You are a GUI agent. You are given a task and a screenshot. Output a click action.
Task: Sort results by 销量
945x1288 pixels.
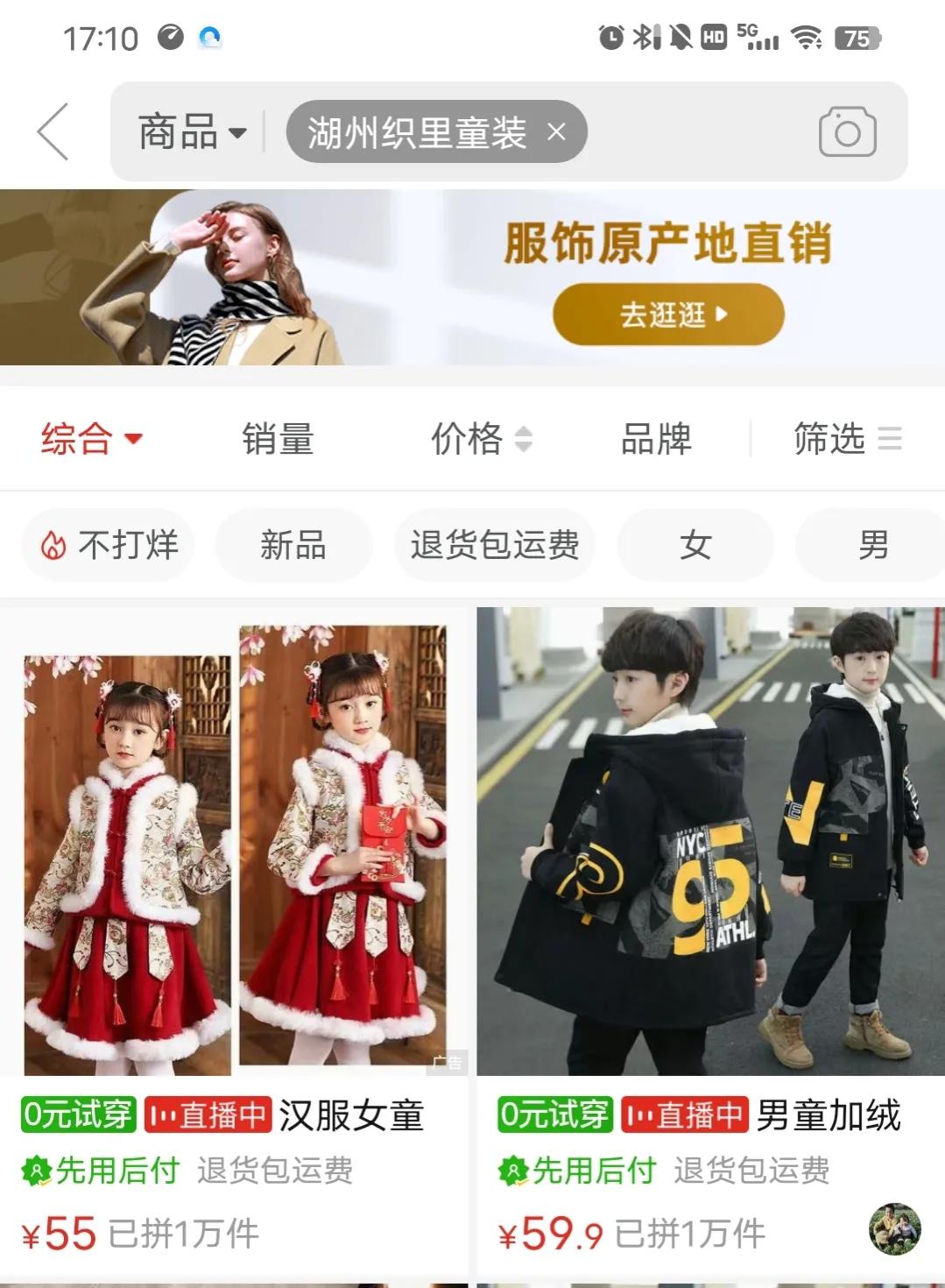pos(278,438)
